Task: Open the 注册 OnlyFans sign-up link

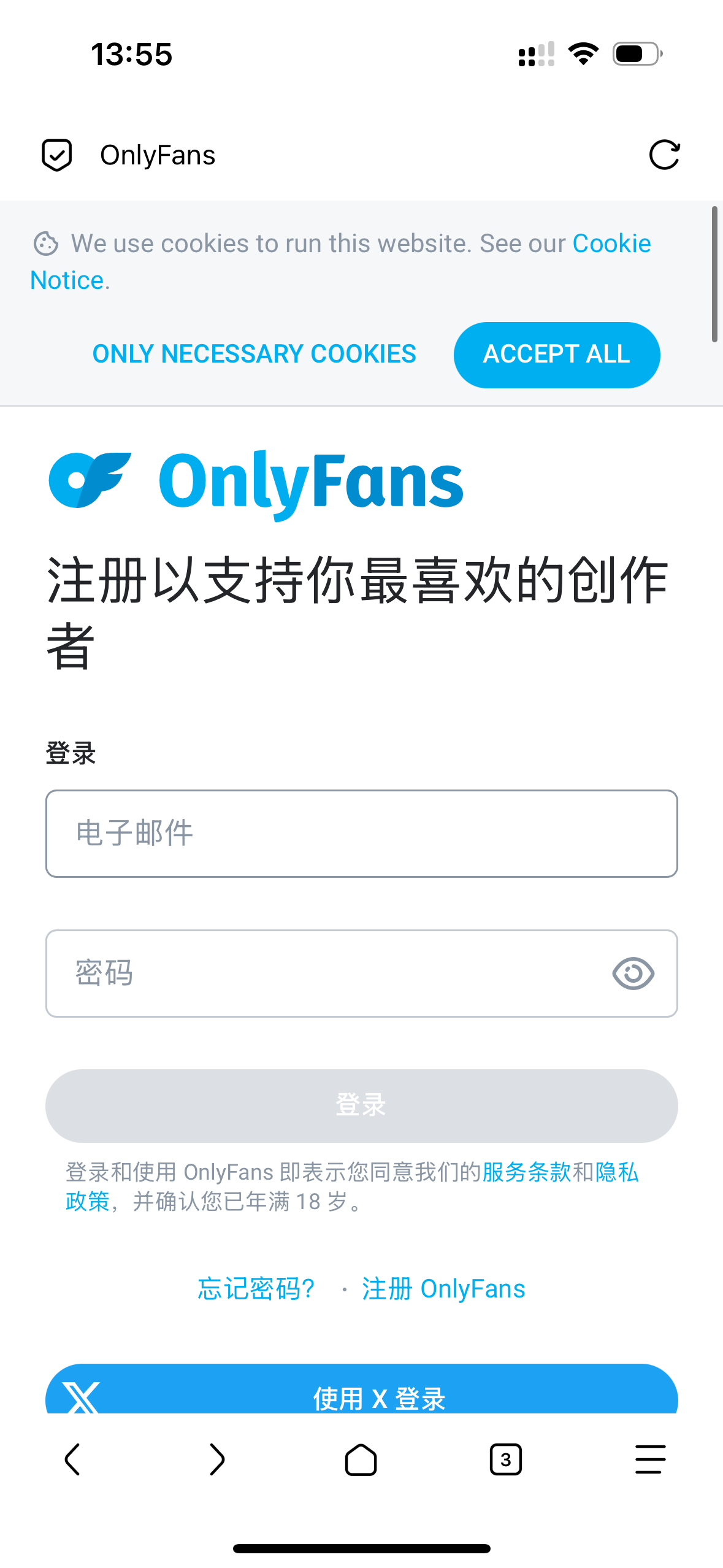Action: [443, 1288]
